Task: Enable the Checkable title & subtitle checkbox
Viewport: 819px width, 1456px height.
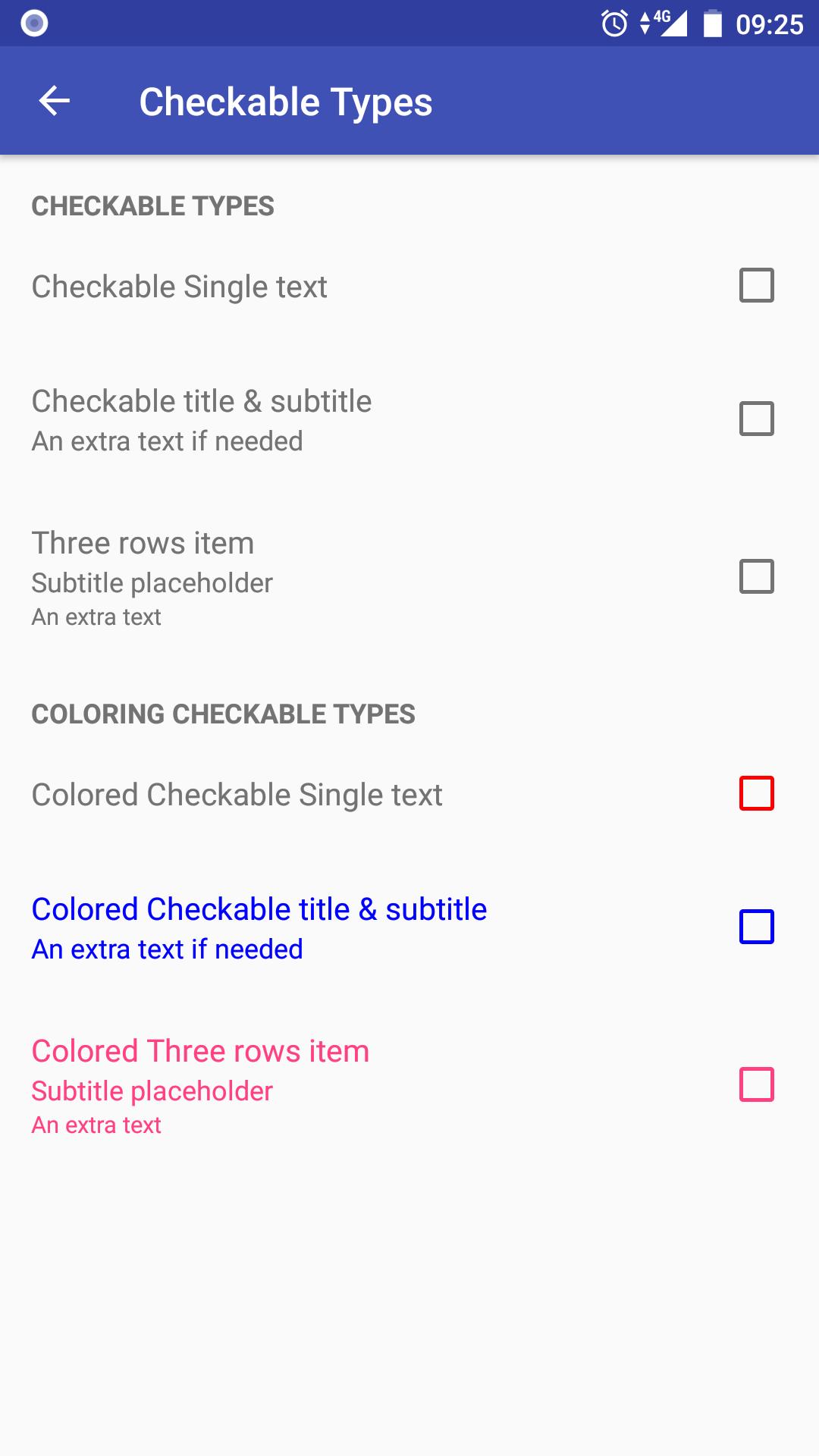Action: tap(755, 418)
